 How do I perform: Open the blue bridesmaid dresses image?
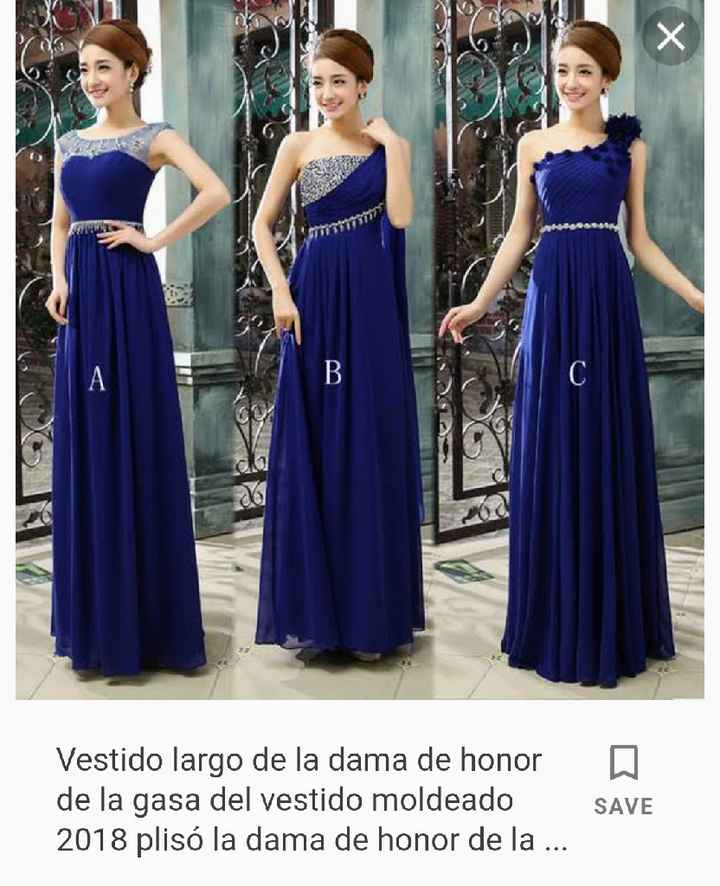(360, 350)
